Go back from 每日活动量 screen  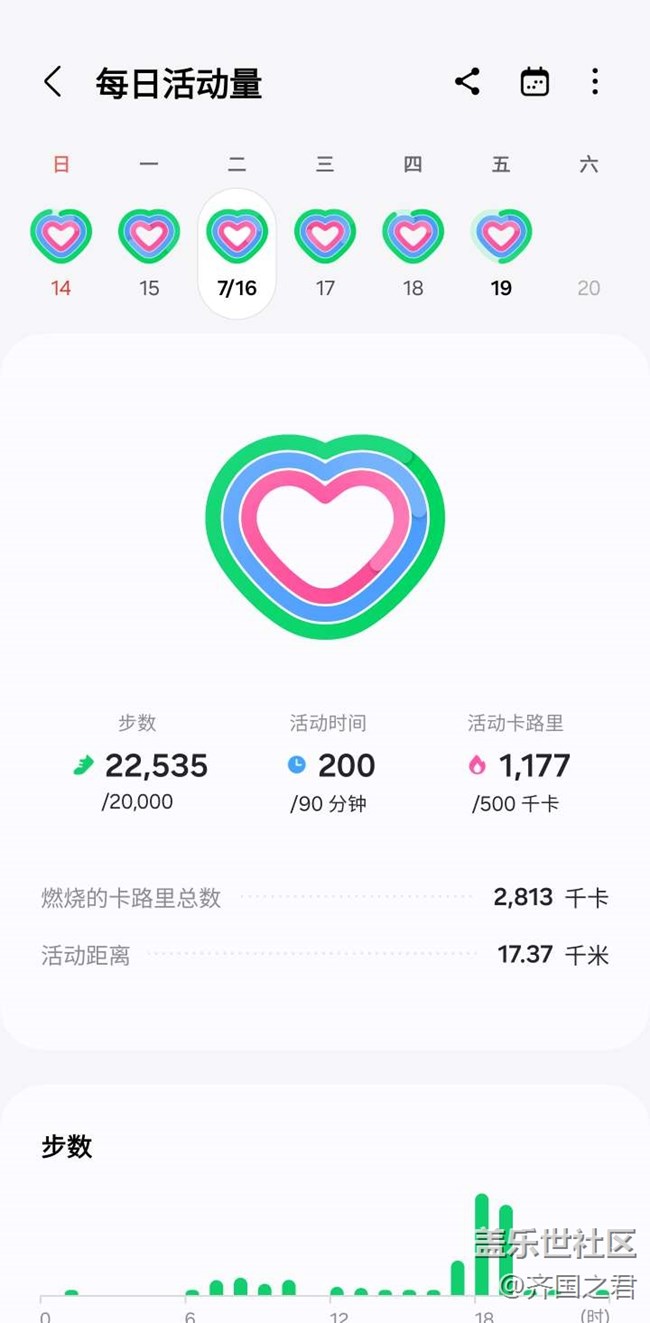coord(53,82)
